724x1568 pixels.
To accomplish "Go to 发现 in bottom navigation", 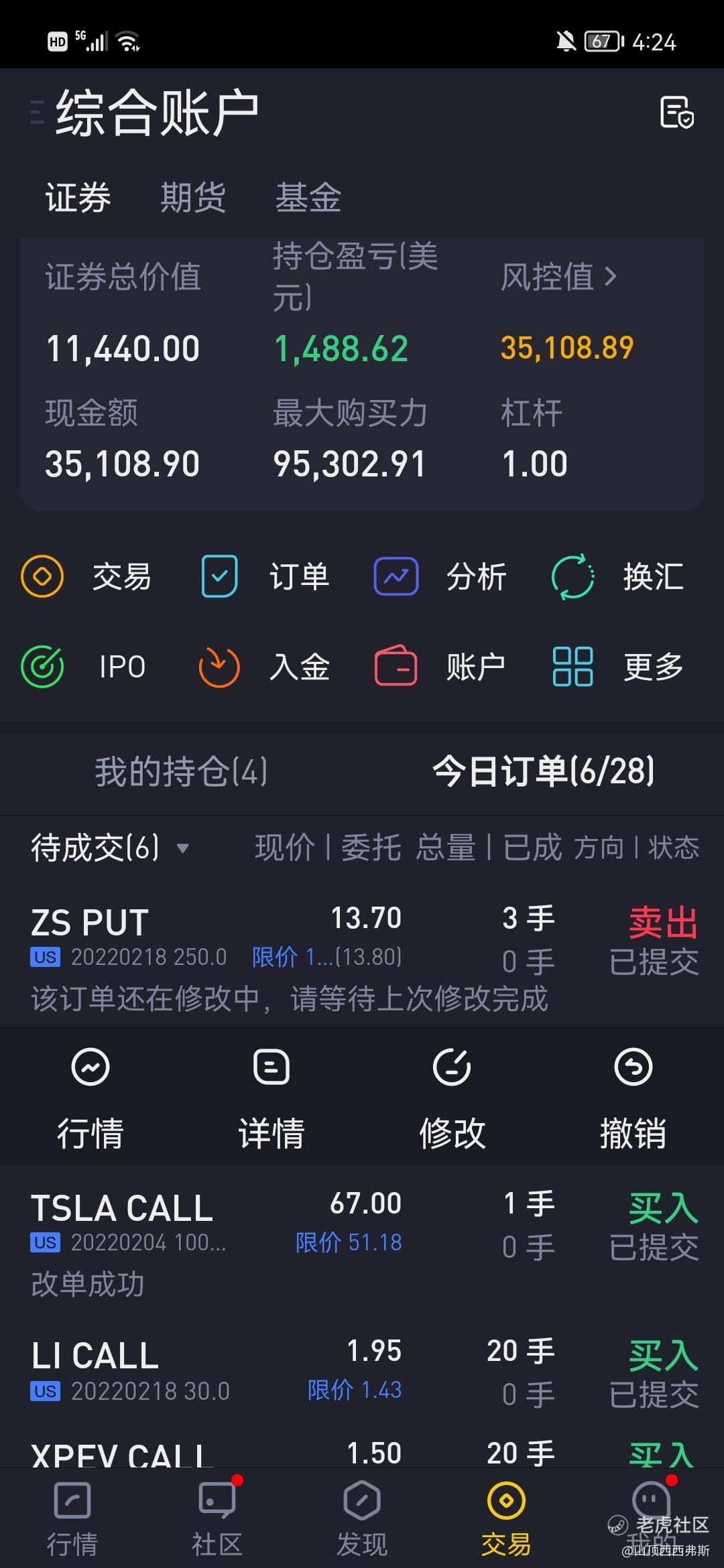I will pos(362,1517).
